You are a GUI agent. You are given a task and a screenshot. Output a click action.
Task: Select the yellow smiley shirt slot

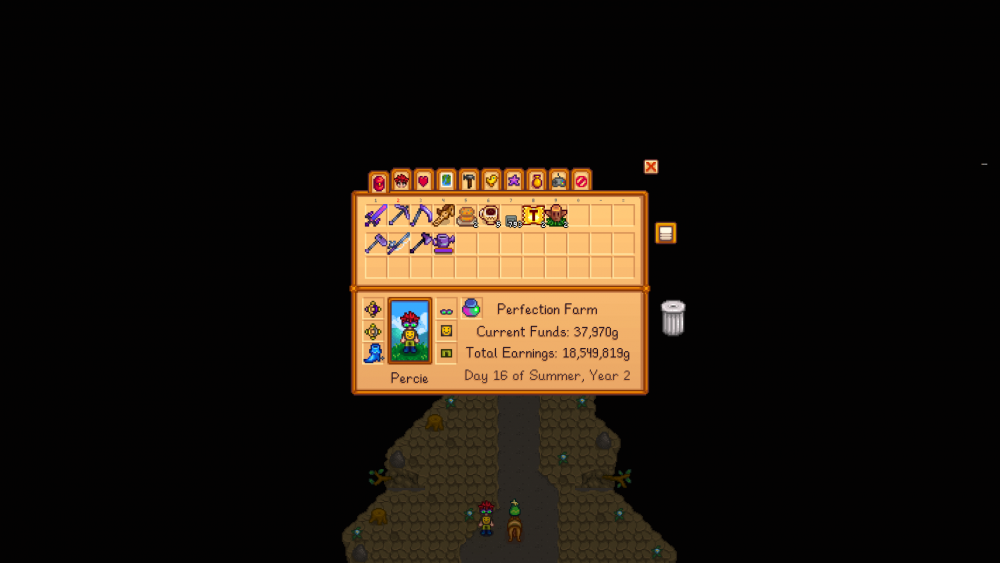(446, 331)
